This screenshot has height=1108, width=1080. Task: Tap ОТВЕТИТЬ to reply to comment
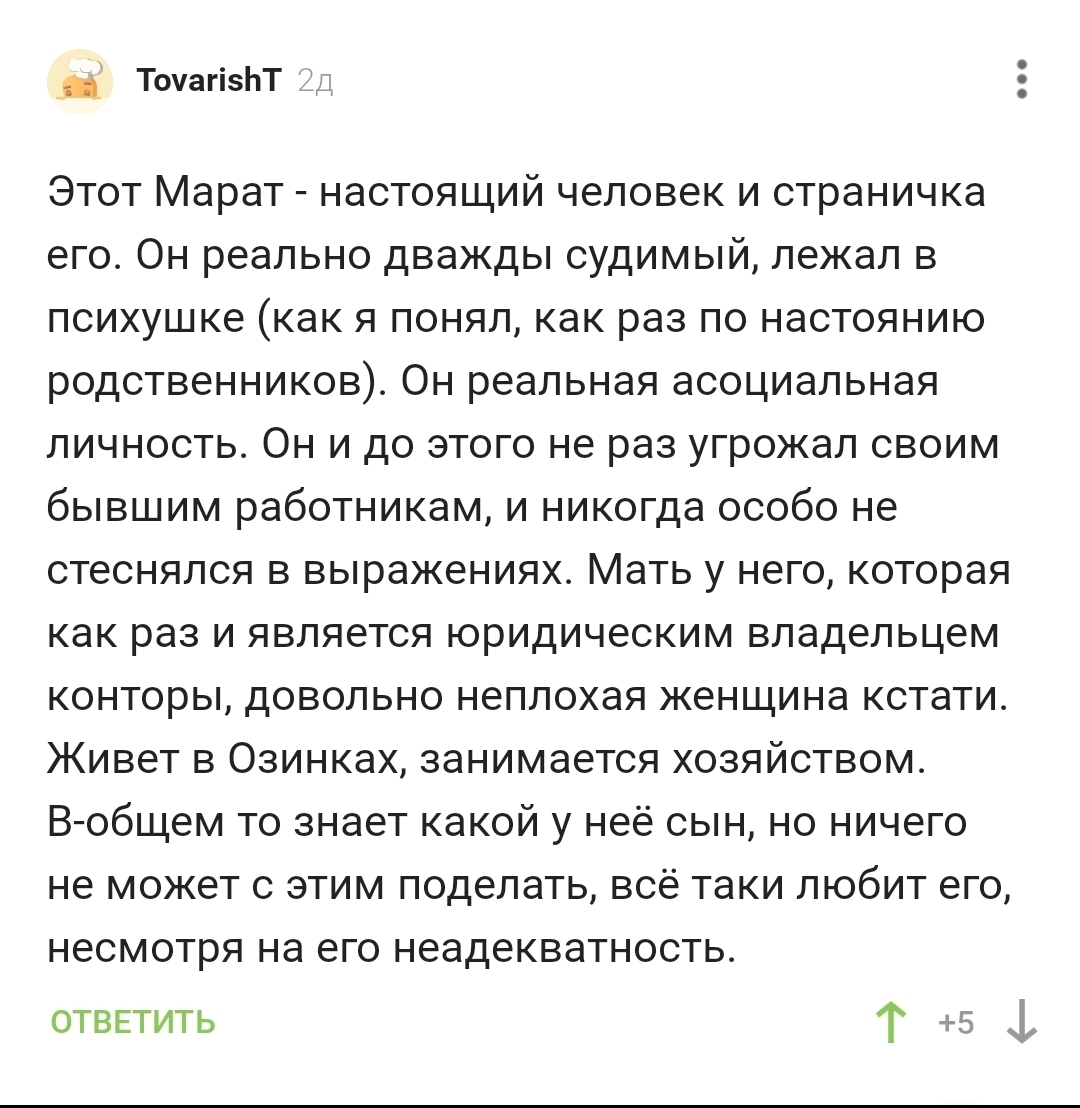(133, 1022)
